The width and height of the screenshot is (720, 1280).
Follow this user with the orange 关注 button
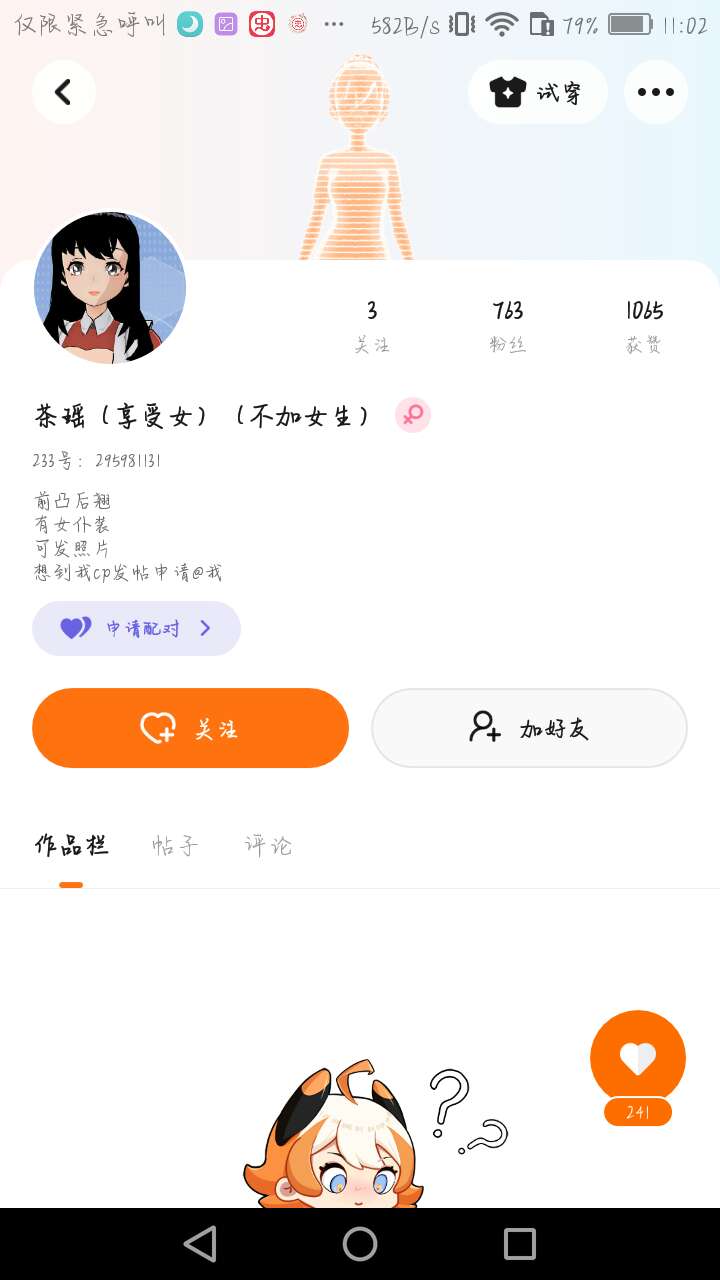[190, 728]
